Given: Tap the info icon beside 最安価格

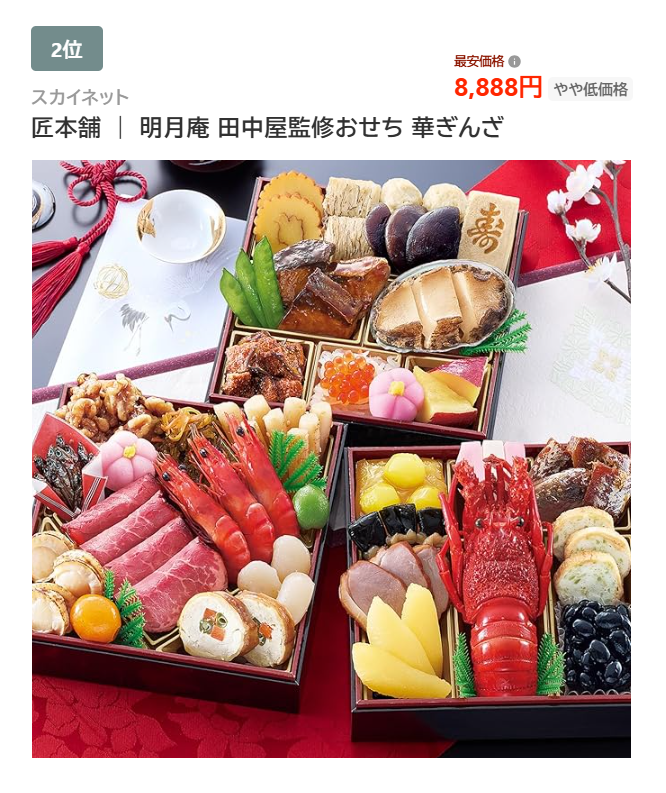Looking at the screenshot, I should 515,61.
